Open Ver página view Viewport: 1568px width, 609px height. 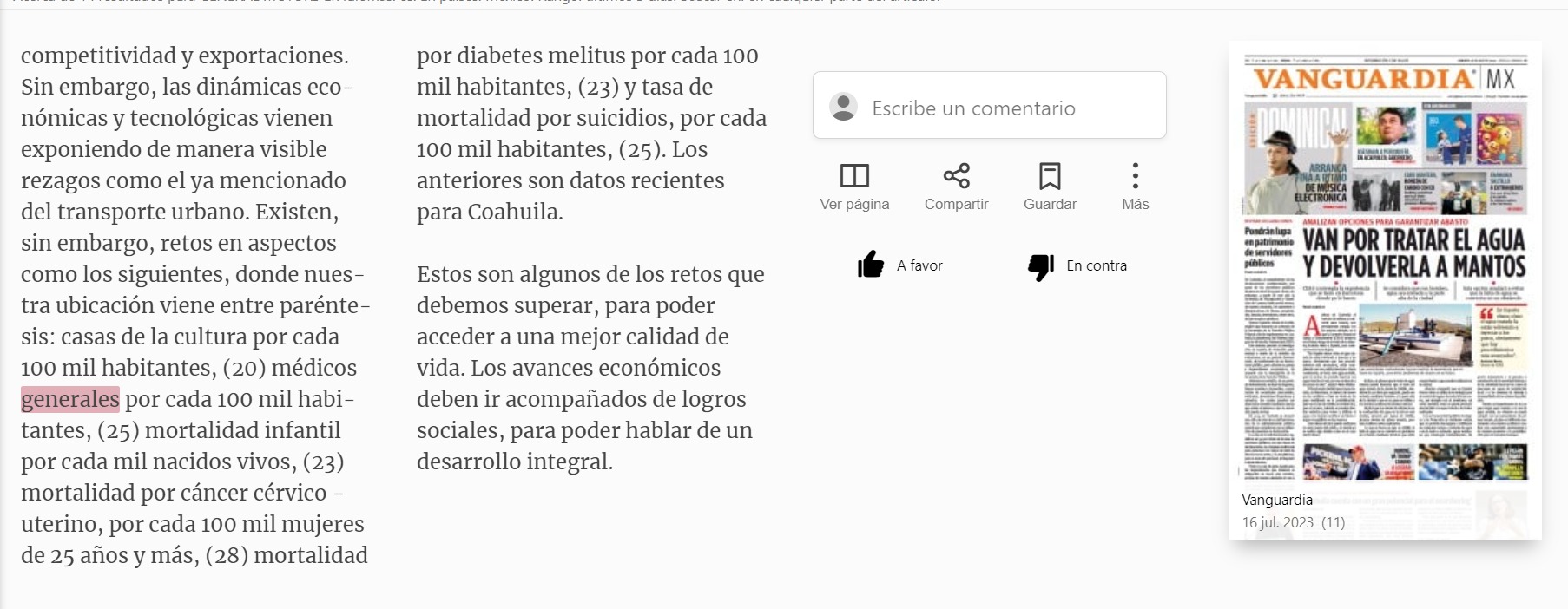click(854, 187)
